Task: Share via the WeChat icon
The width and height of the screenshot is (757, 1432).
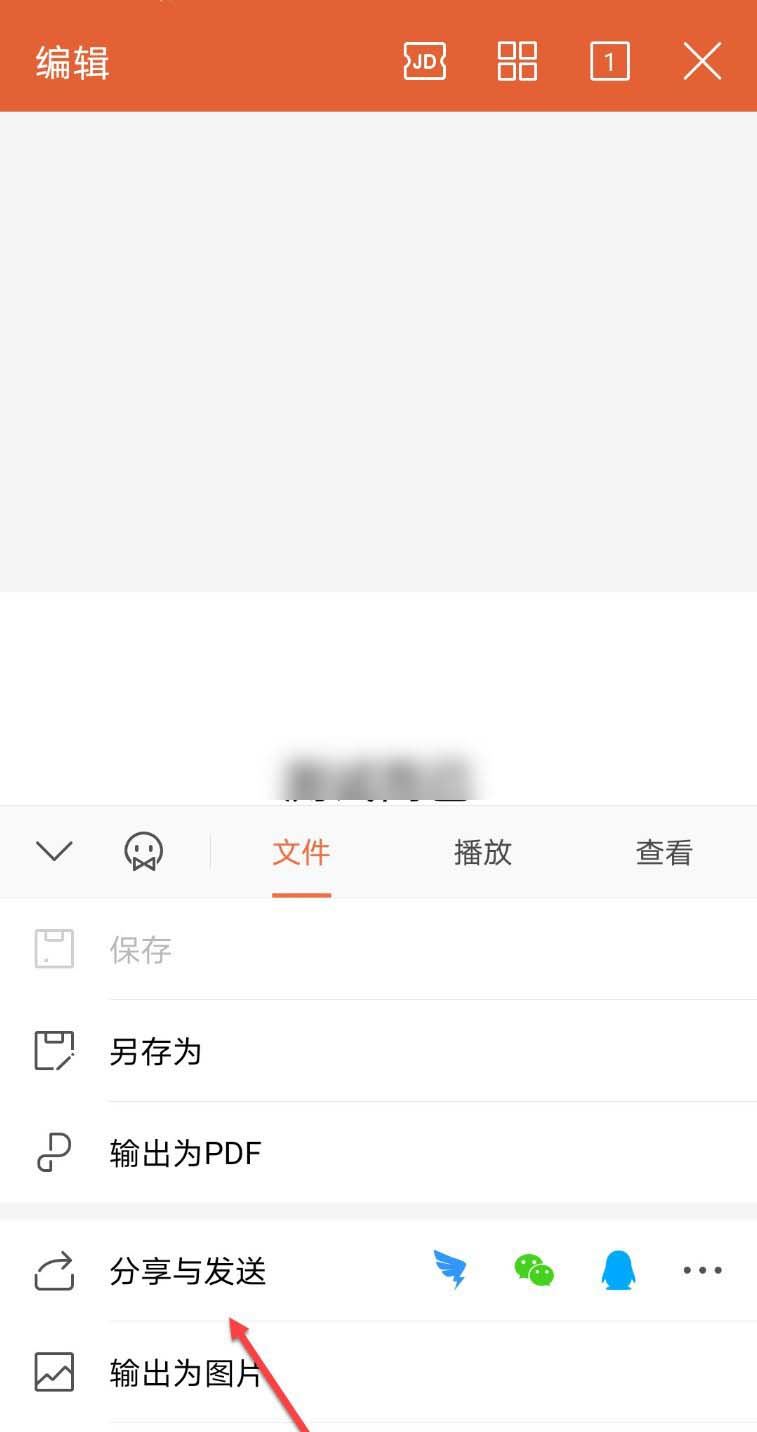Action: tap(534, 1270)
